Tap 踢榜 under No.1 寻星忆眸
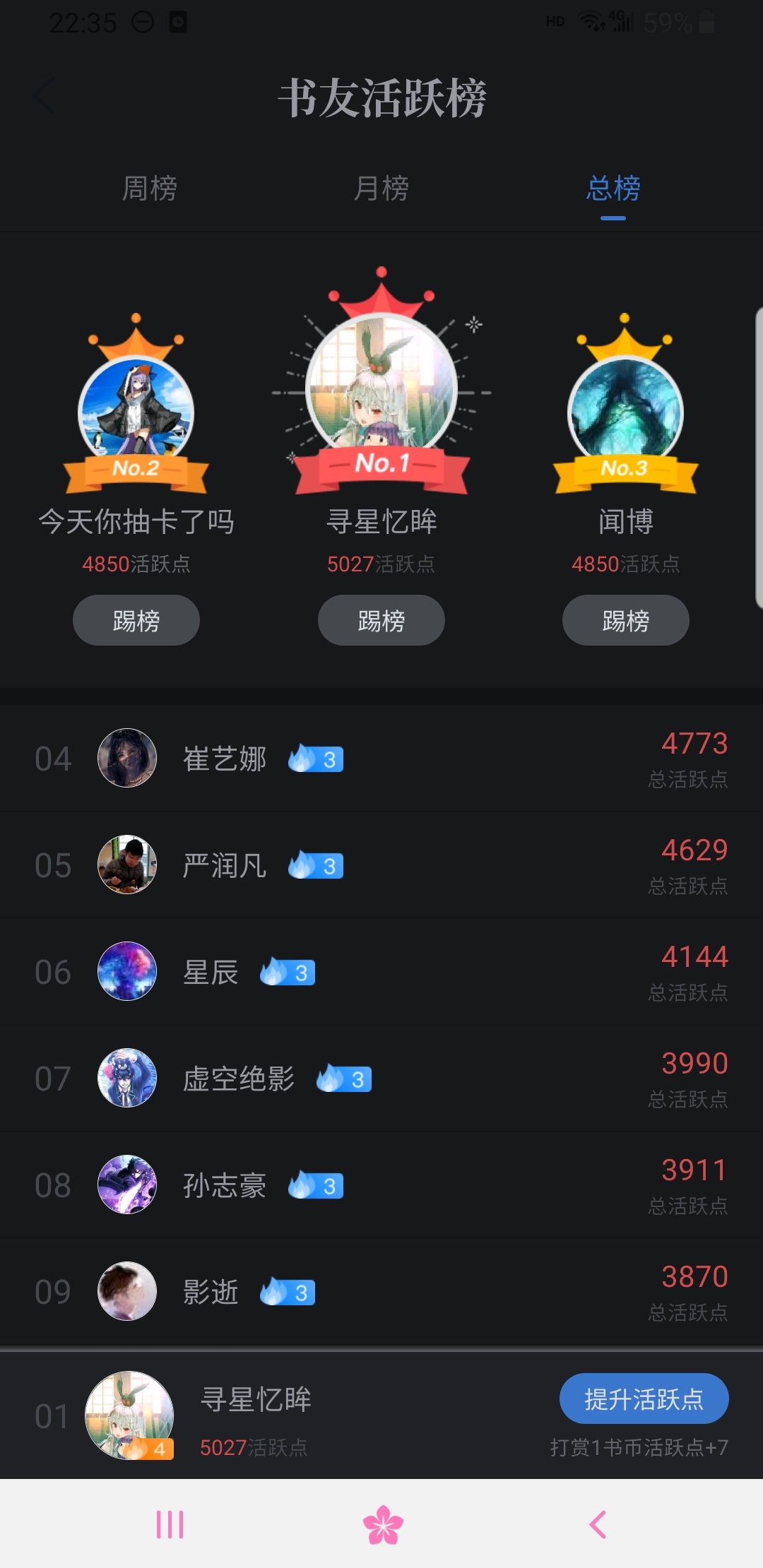Viewport: 763px width, 1568px height. [381, 620]
